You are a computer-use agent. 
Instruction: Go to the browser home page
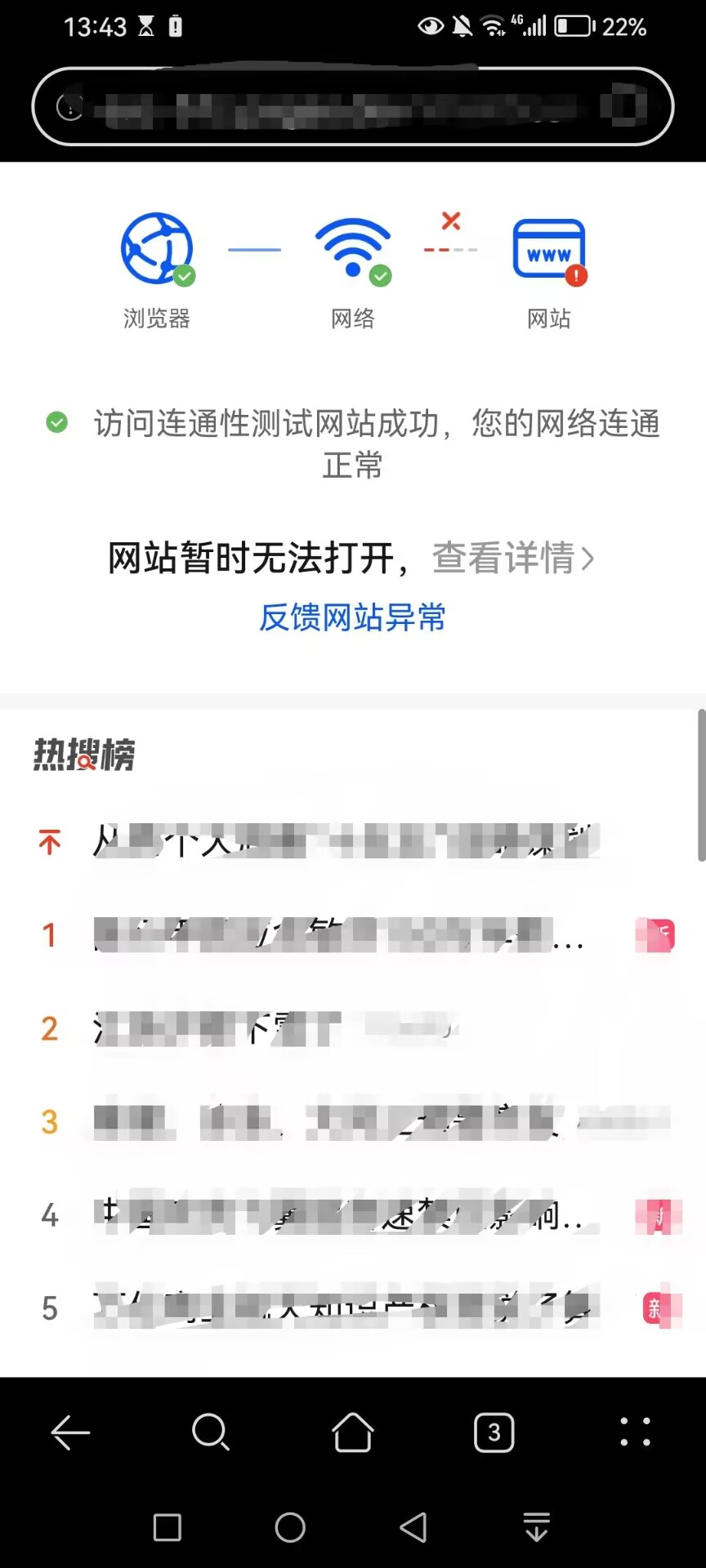point(352,1432)
